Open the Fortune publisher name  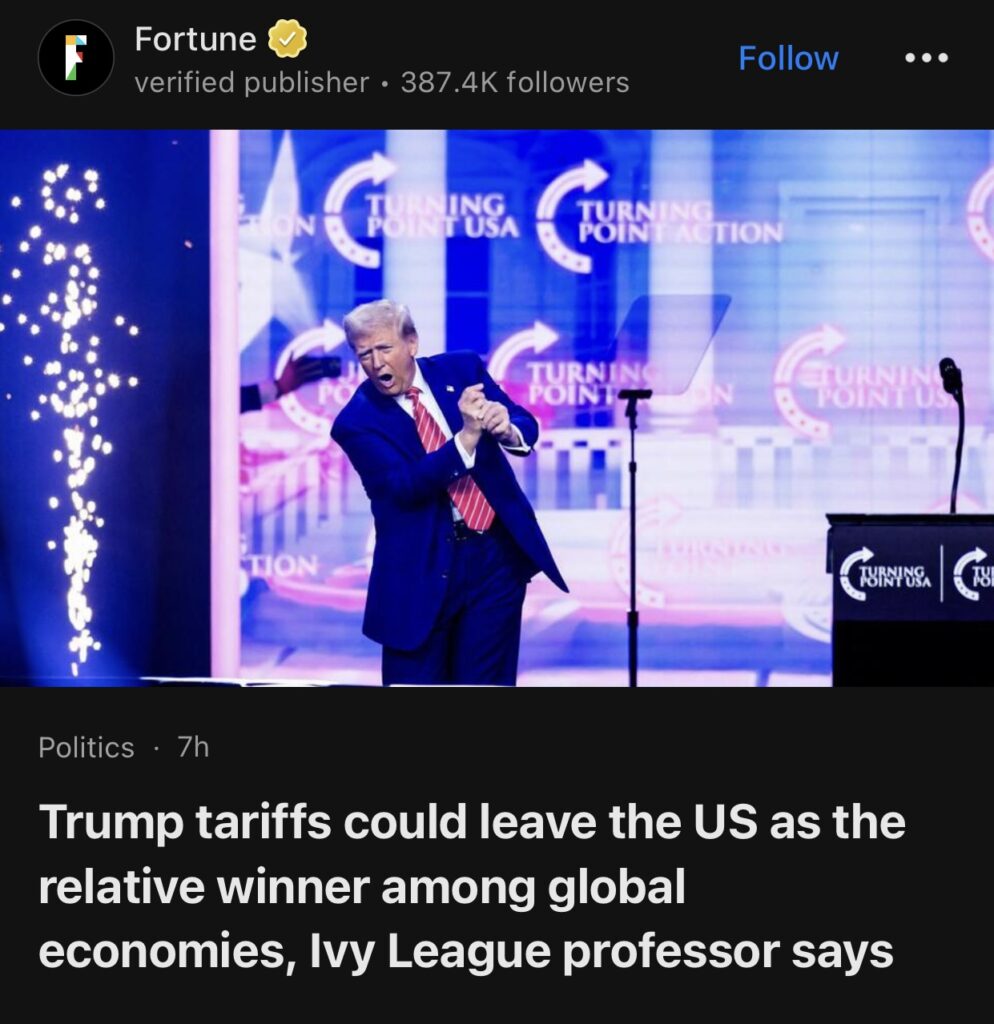click(x=195, y=39)
